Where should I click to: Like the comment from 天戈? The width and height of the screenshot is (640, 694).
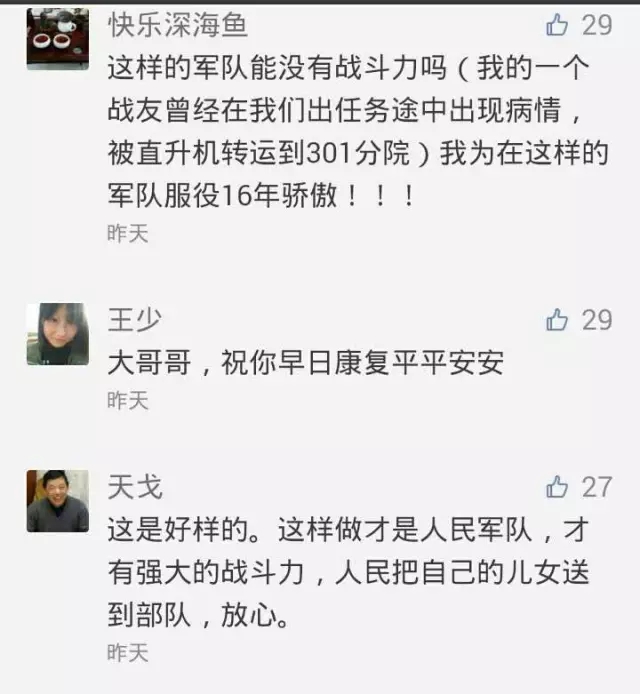coord(558,487)
